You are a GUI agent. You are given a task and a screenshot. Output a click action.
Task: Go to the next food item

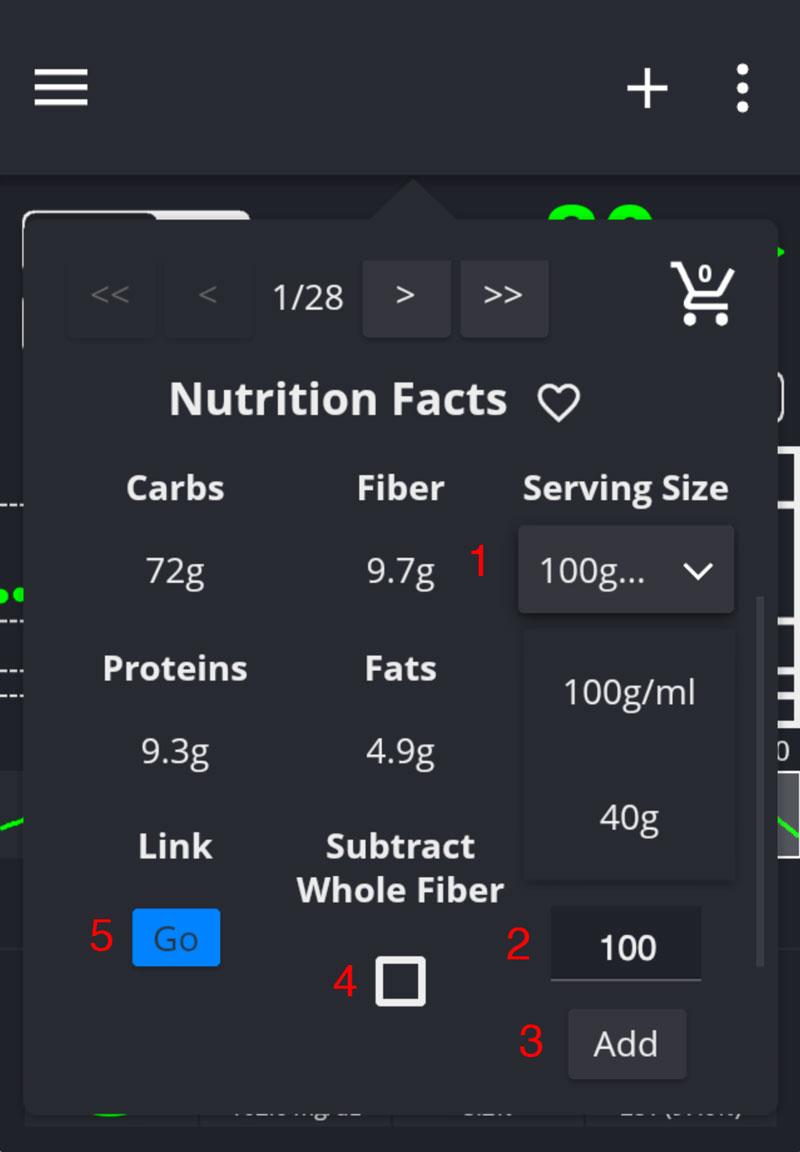pyautogui.click(x=405, y=297)
